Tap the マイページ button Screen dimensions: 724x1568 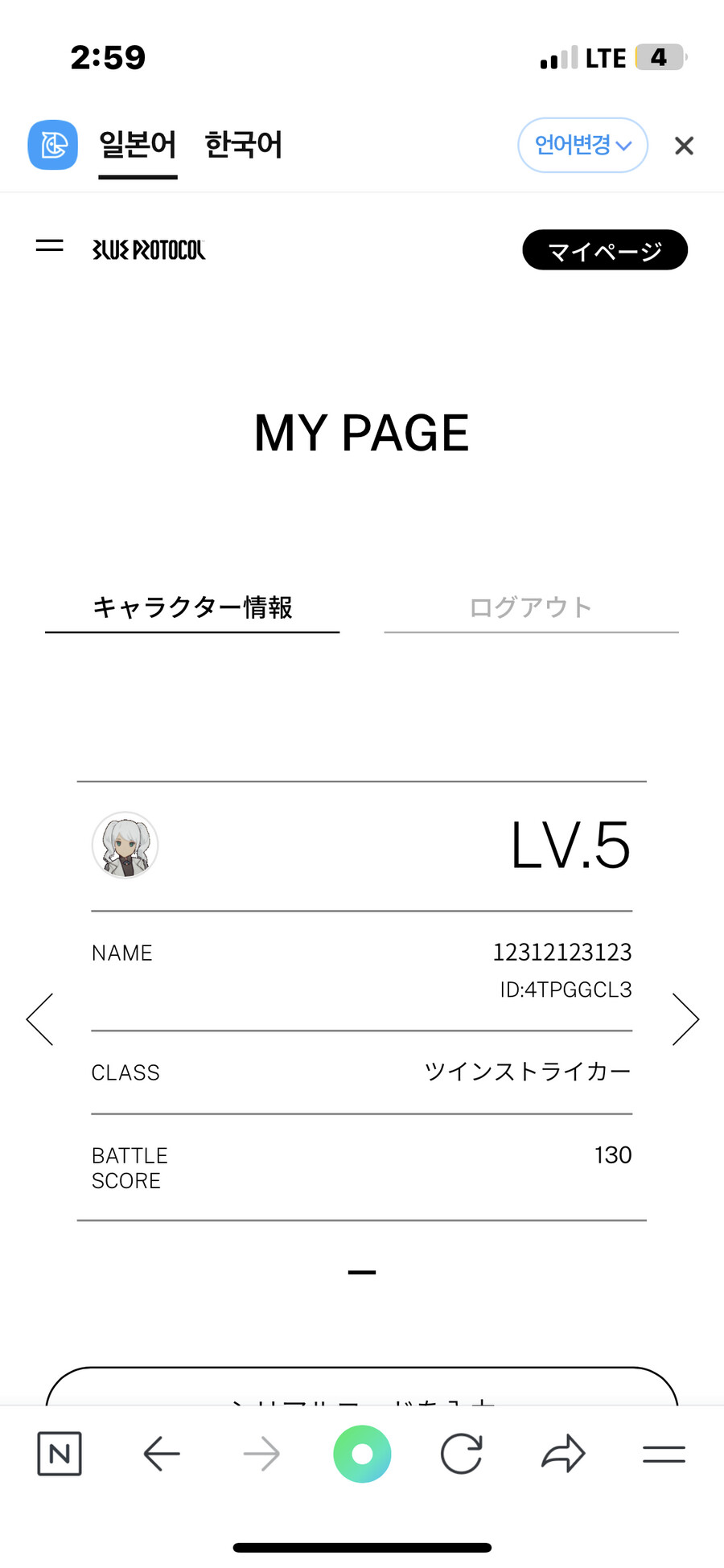[605, 250]
